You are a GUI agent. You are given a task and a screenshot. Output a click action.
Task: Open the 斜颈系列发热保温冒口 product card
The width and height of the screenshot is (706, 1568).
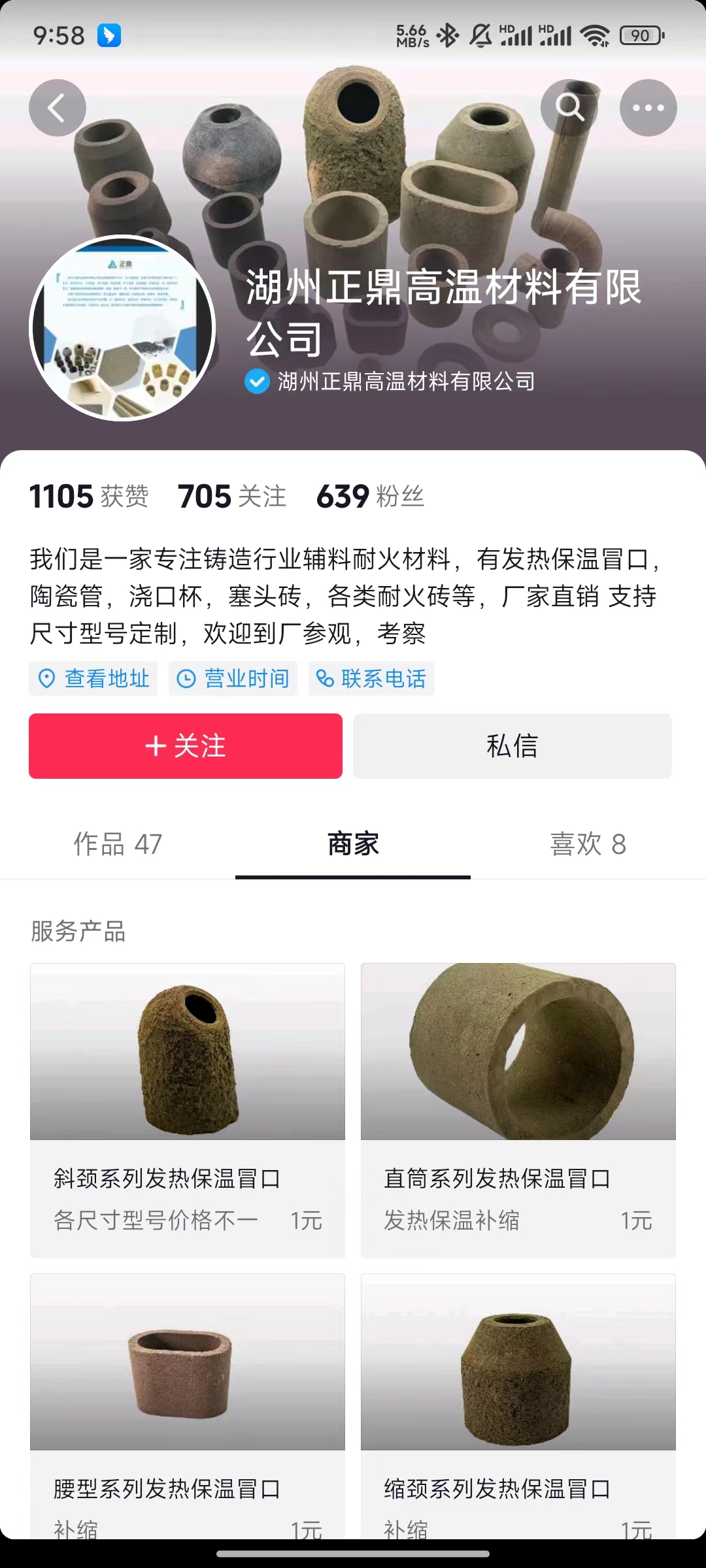[x=188, y=1109]
